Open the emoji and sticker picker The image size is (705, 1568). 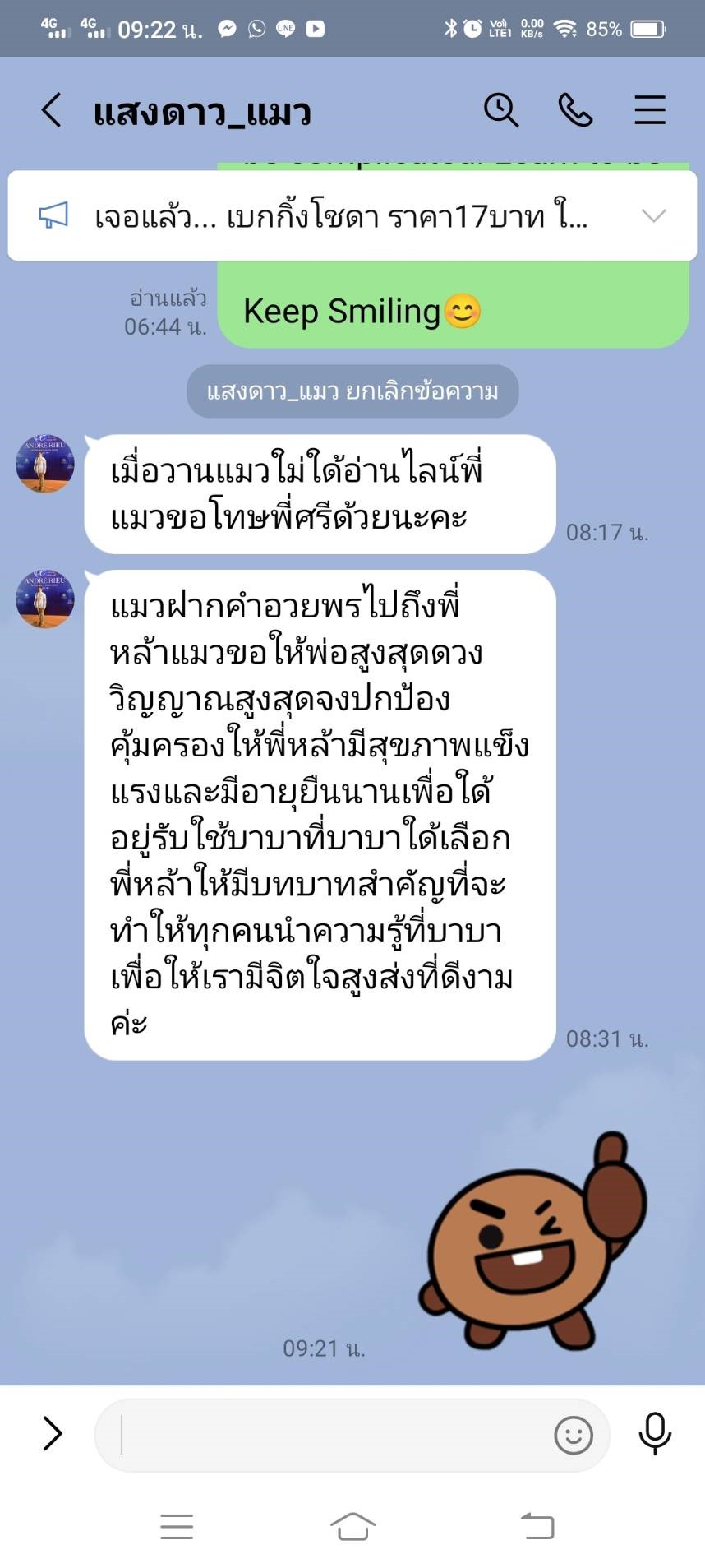[x=573, y=1436]
